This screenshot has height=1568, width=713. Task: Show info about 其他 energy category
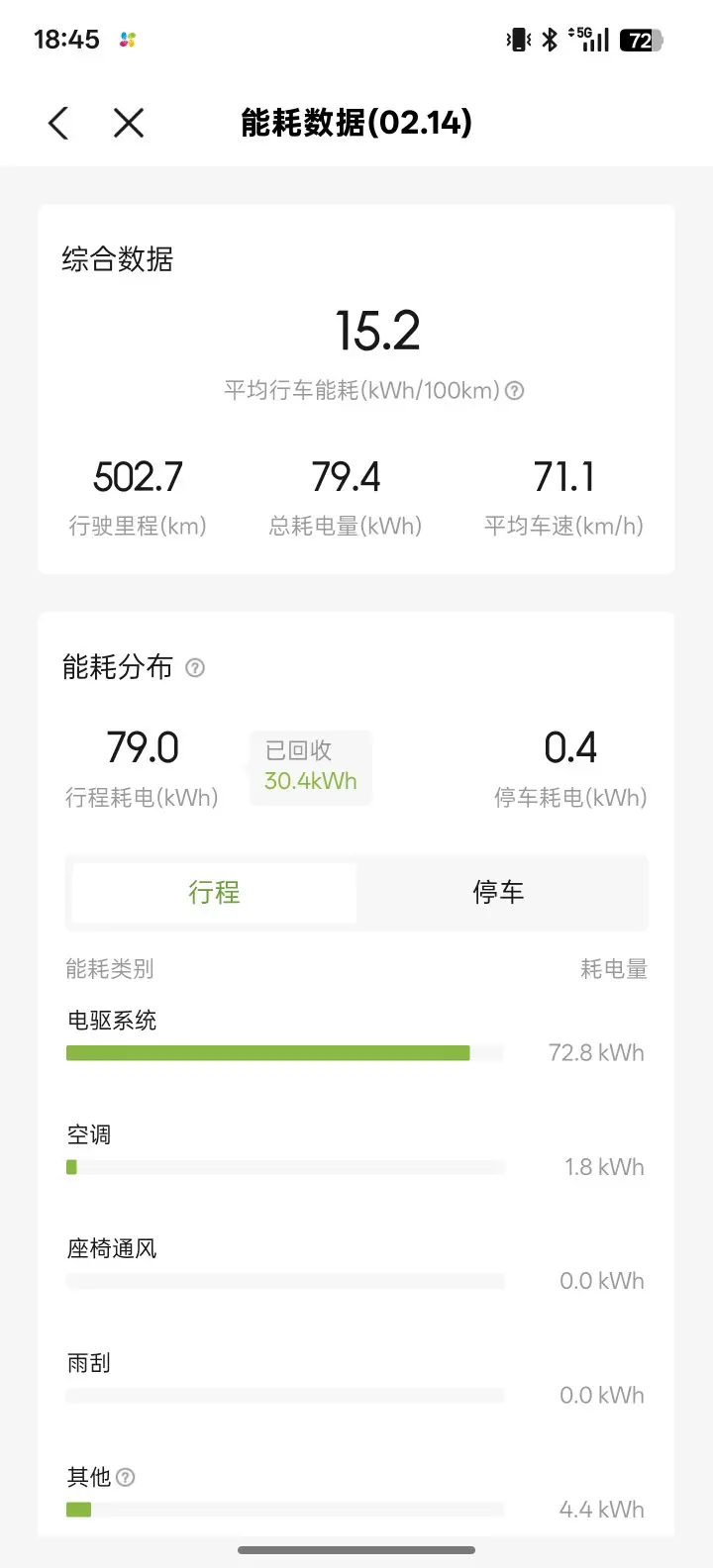click(126, 1477)
